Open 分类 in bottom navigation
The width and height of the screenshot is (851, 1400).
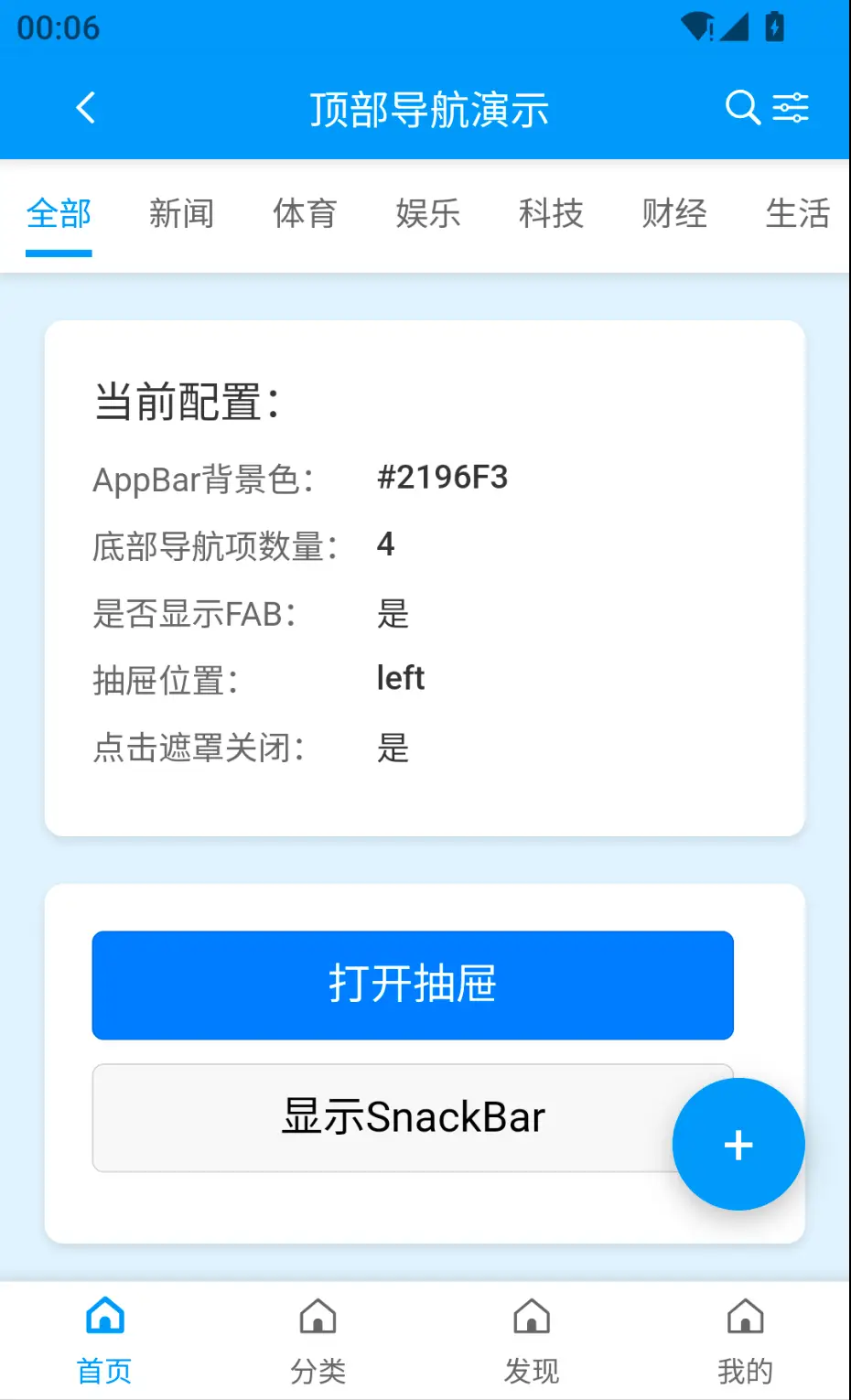(318, 1341)
